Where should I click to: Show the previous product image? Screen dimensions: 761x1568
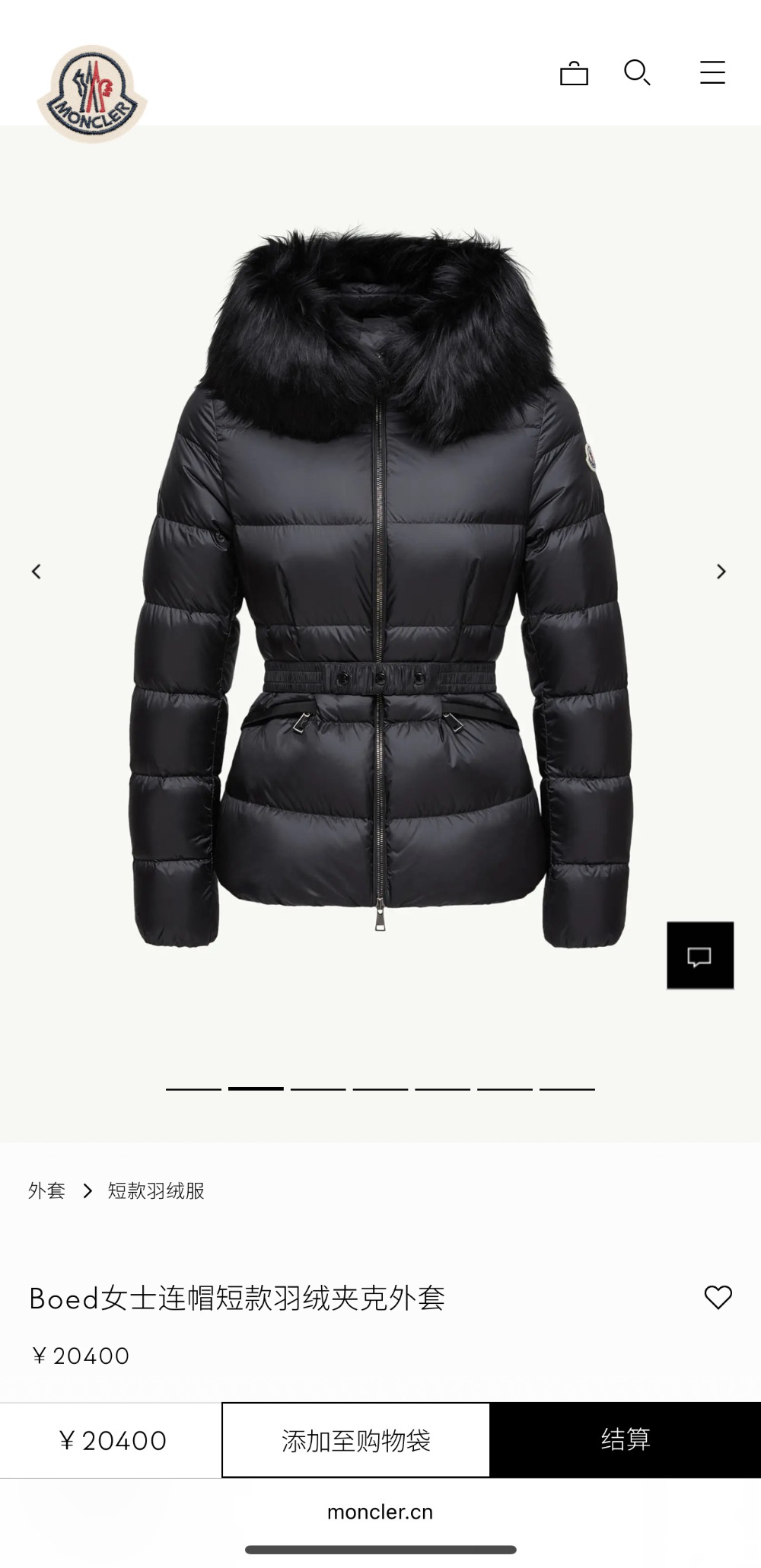(37, 571)
